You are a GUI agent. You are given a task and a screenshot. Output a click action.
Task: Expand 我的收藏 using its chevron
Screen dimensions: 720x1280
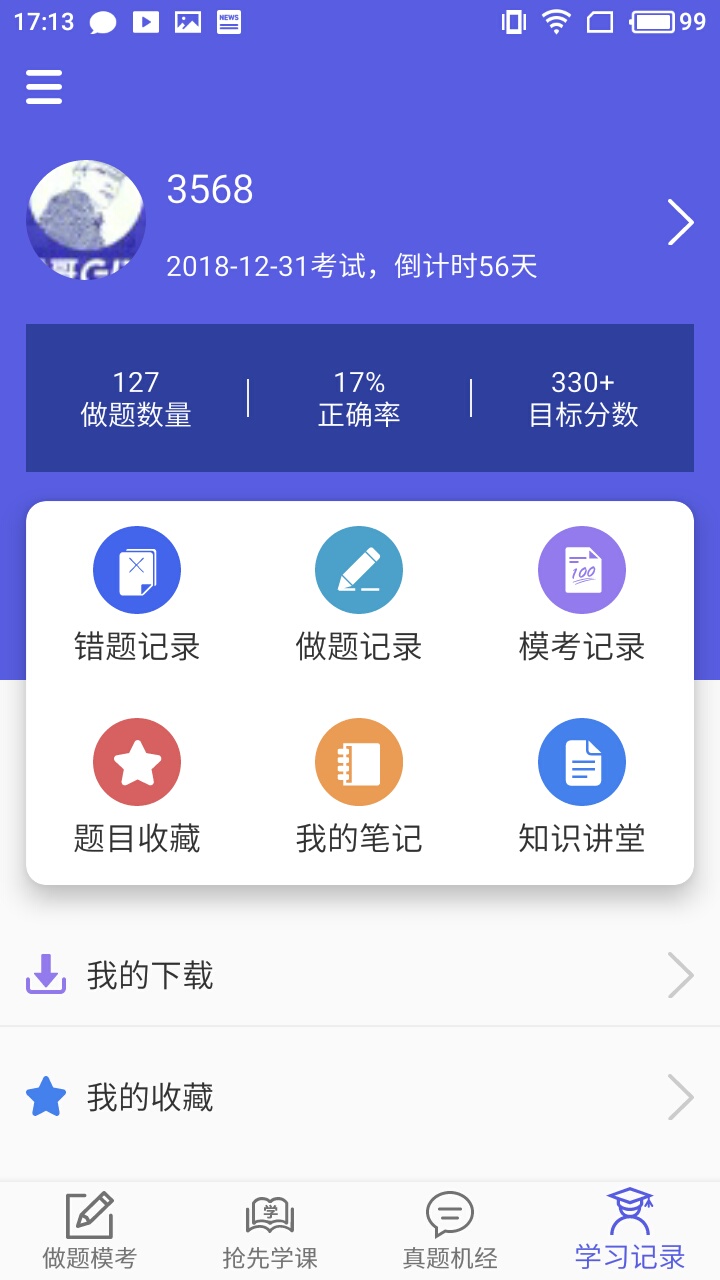(x=683, y=1097)
